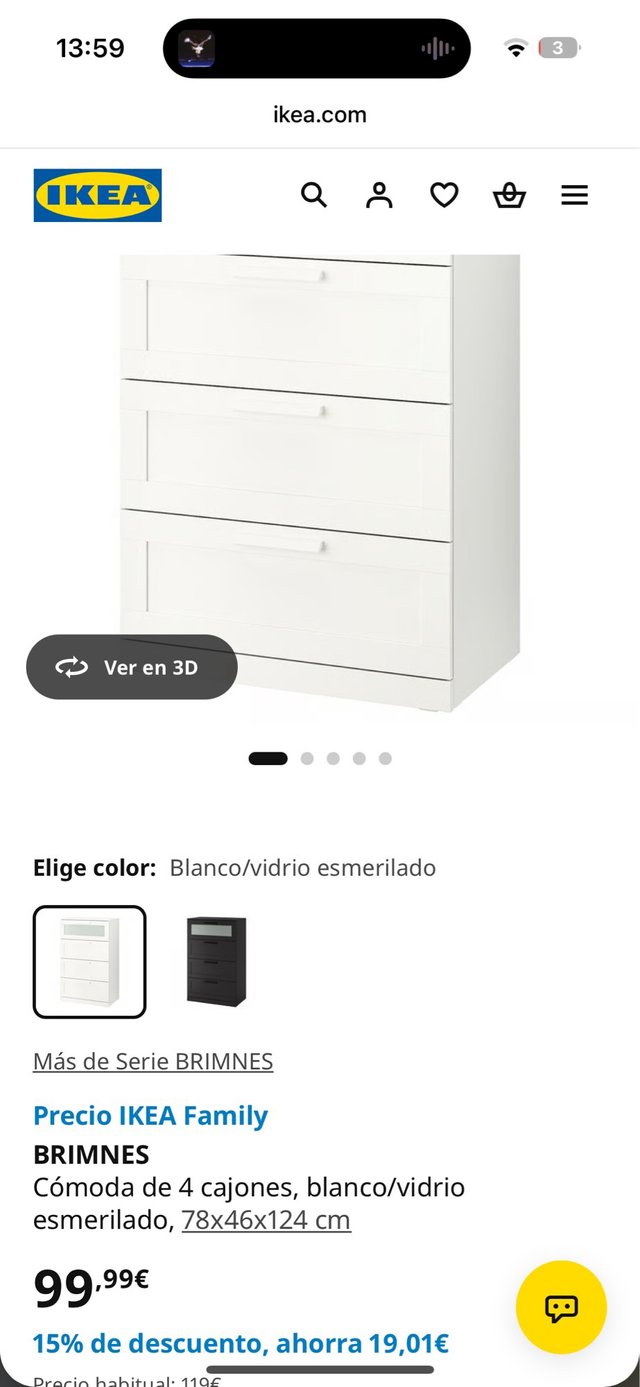This screenshot has width=640, height=1387.
Task: Select the black color variant
Action: click(216, 961)
